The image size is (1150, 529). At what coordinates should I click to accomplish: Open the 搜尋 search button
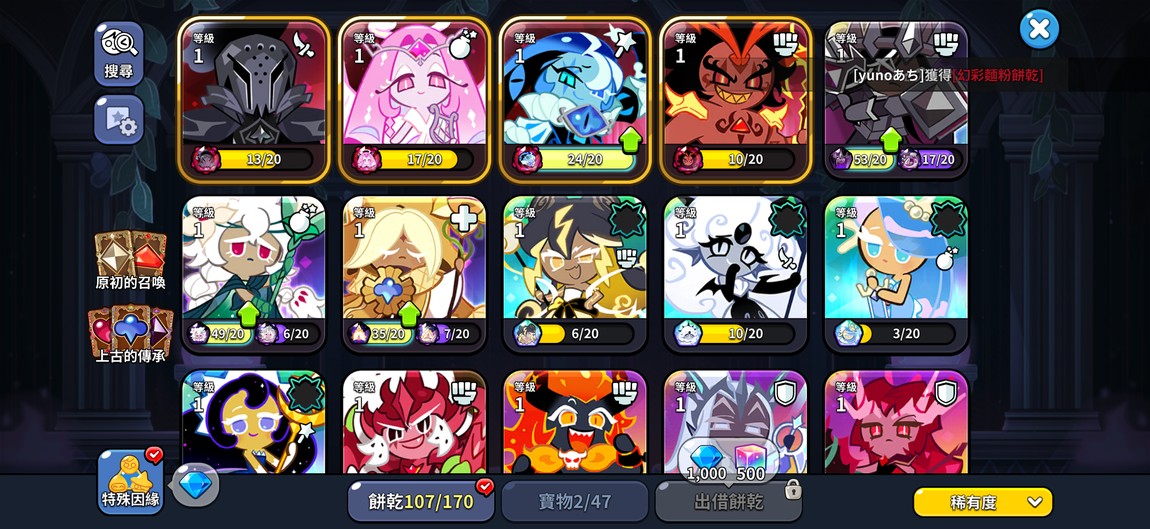tap(119, 52)
